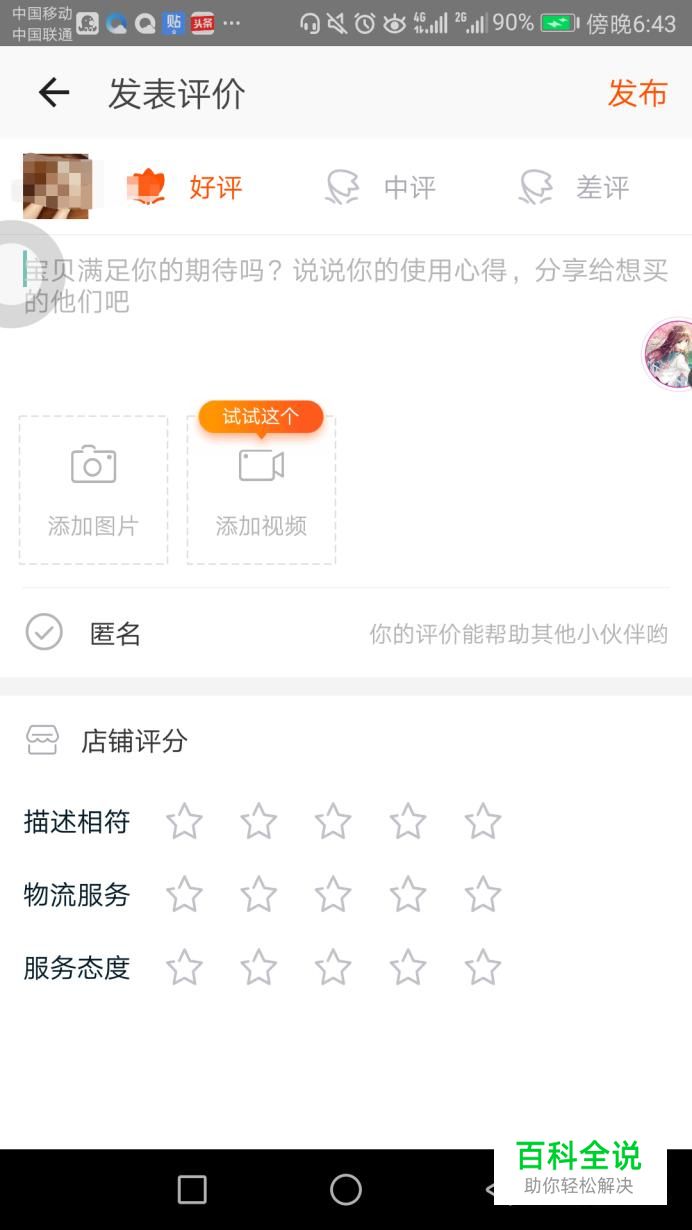Tap 添加视频 to add a video
This screenshot has height=1230, width=692.
(261, 490)
